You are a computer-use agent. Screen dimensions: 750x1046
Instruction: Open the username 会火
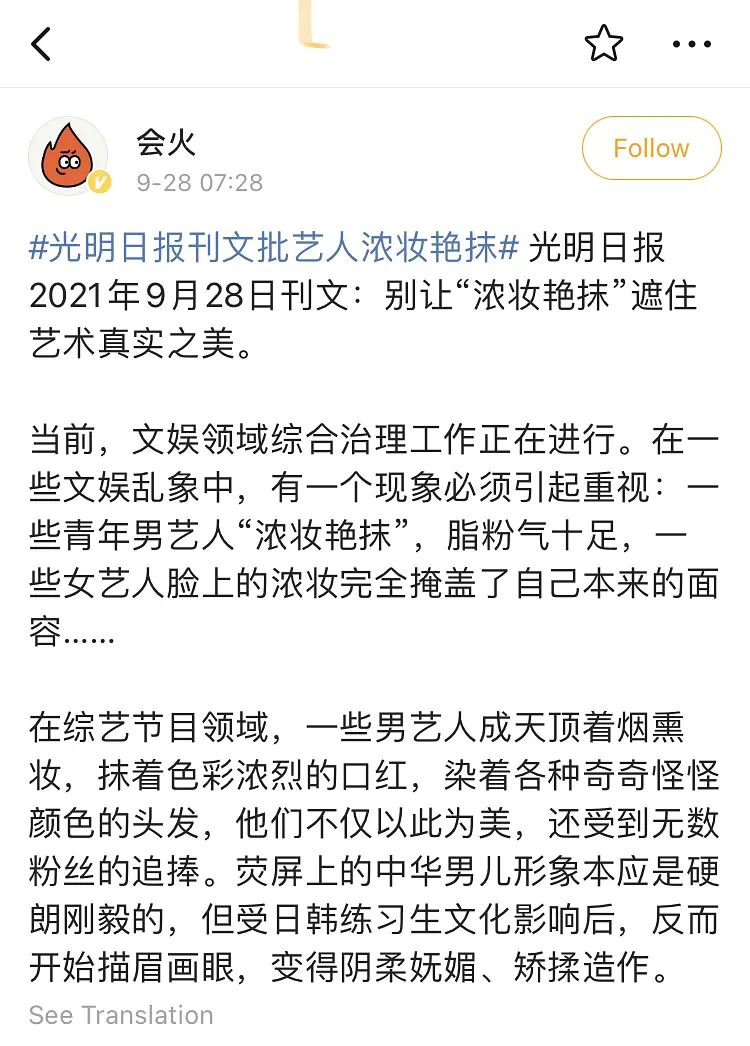166,141
